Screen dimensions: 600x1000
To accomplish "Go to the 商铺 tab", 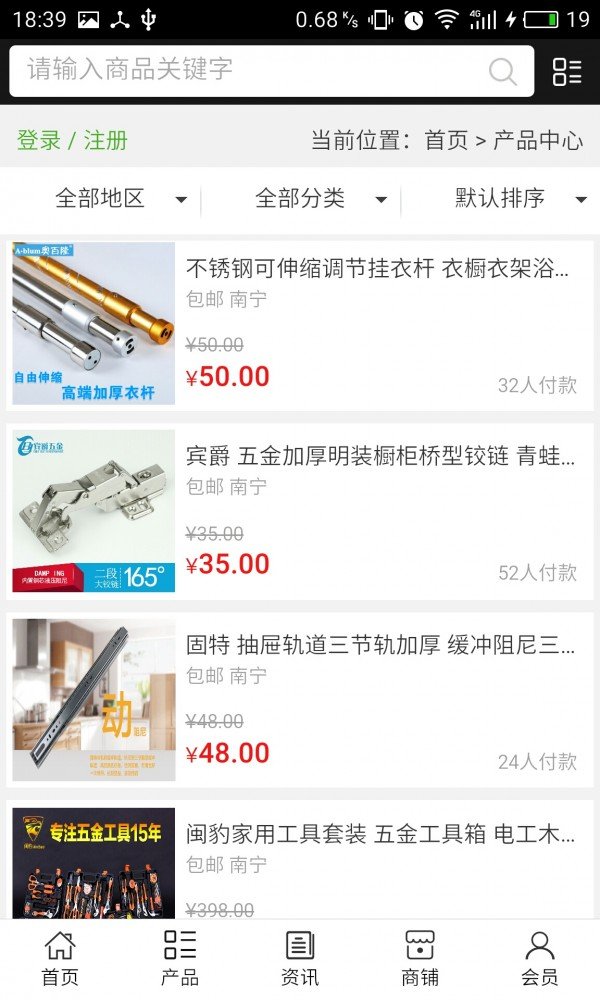I will point(420,958).
